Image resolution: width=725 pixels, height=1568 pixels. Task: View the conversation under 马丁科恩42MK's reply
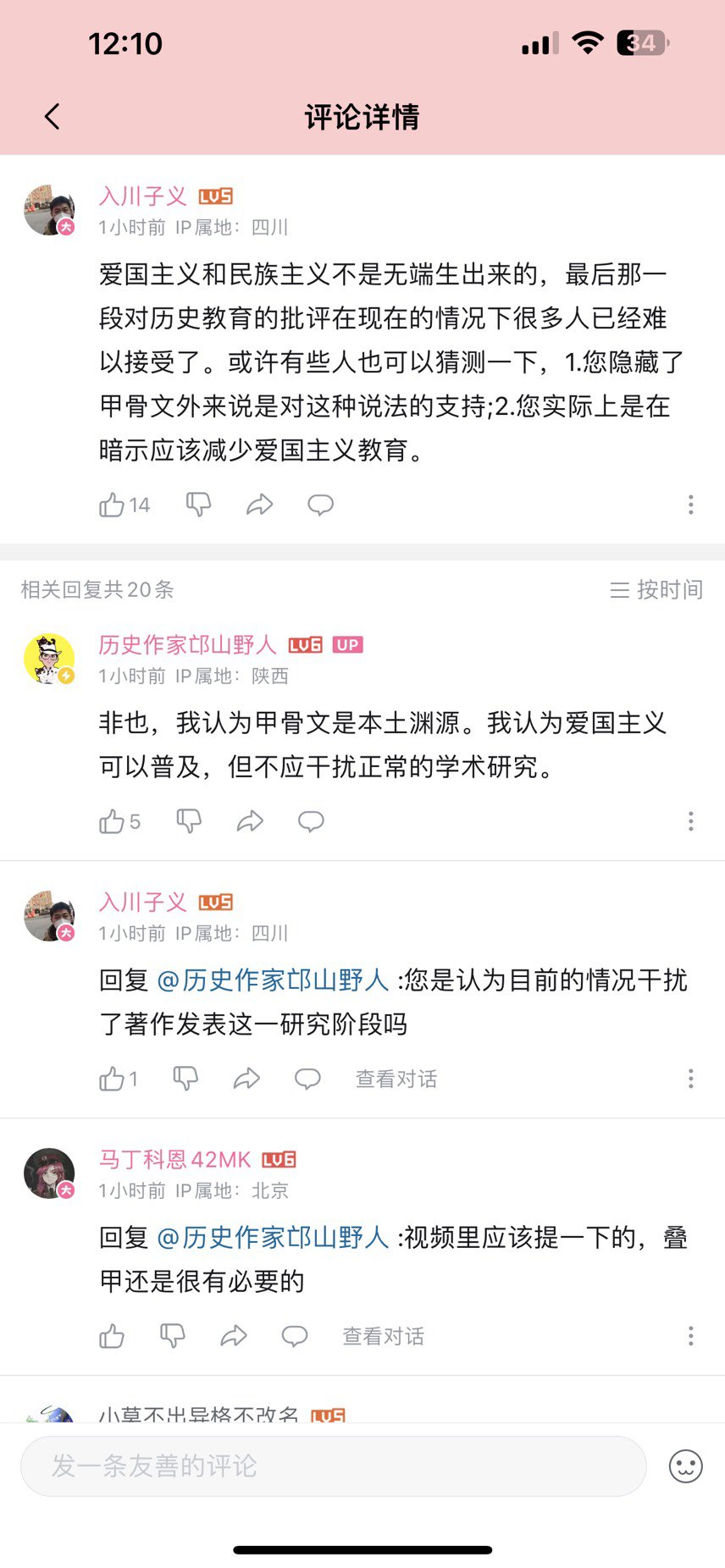coord(383,1336)
